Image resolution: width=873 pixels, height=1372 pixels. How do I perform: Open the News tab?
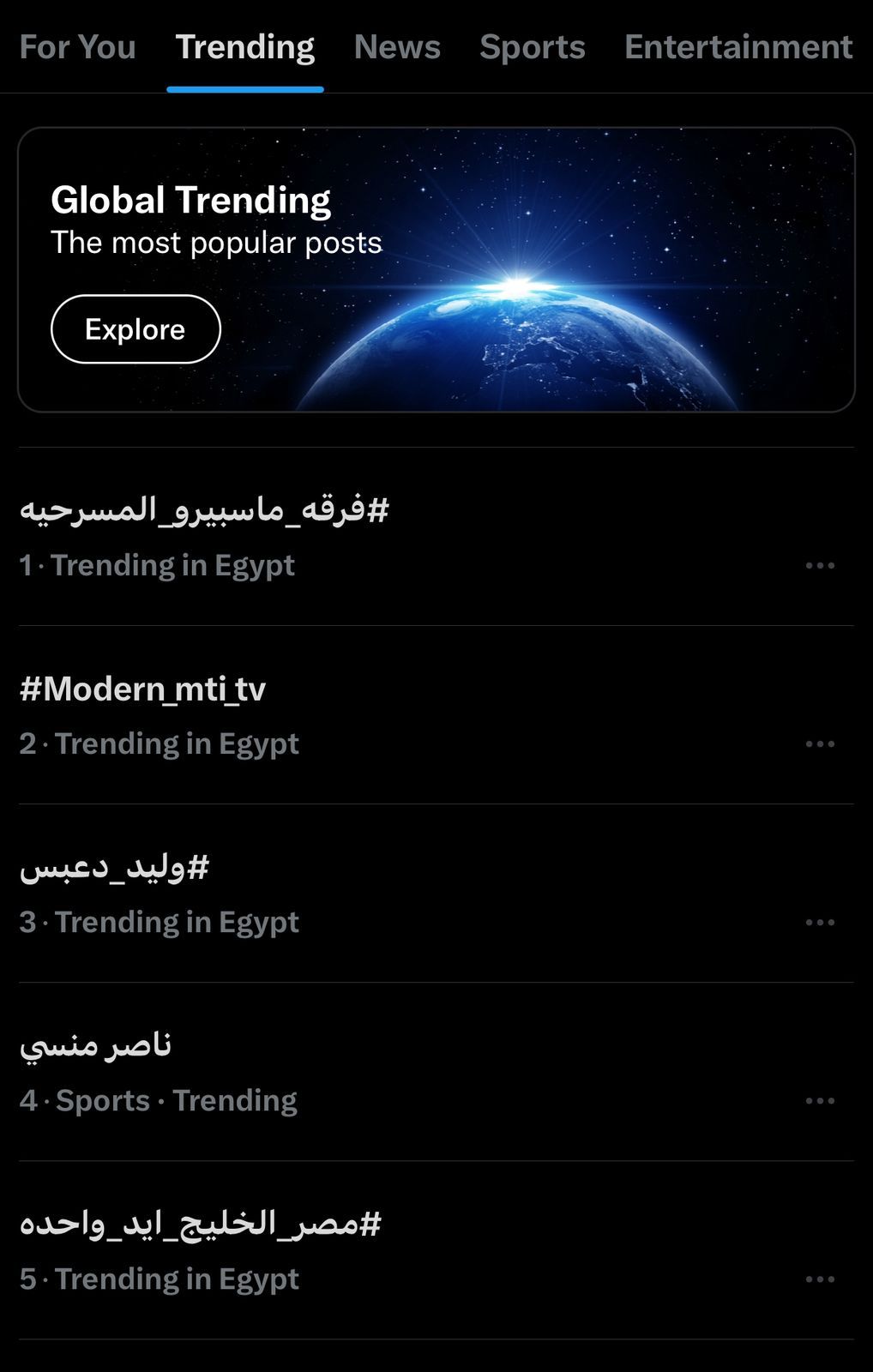(397, 47)
